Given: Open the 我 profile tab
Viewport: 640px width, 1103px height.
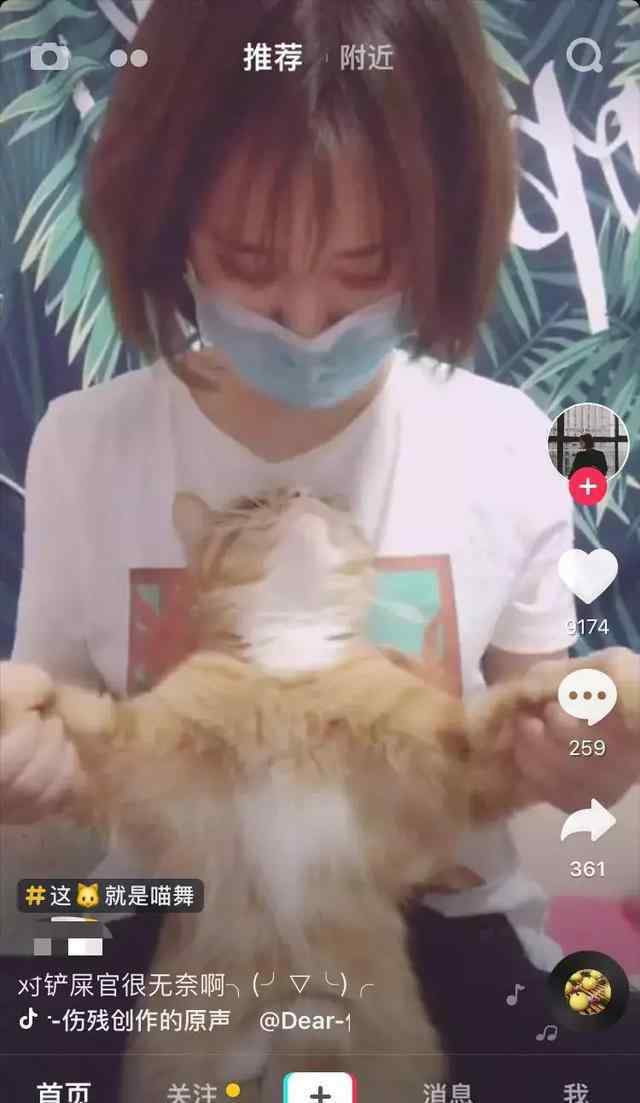Looking at the screenshot, I should point(576,1092).
